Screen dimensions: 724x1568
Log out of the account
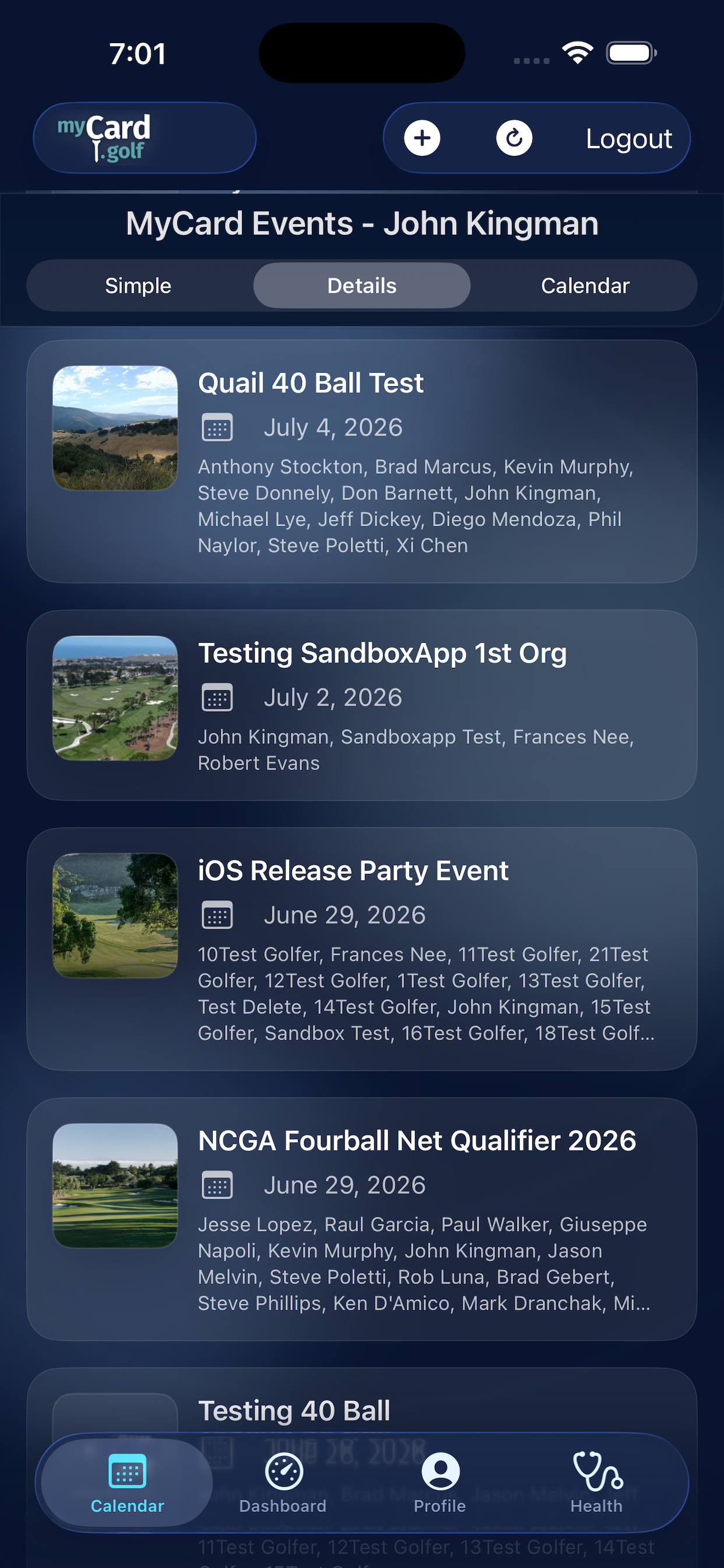click(x=628, y=139)
